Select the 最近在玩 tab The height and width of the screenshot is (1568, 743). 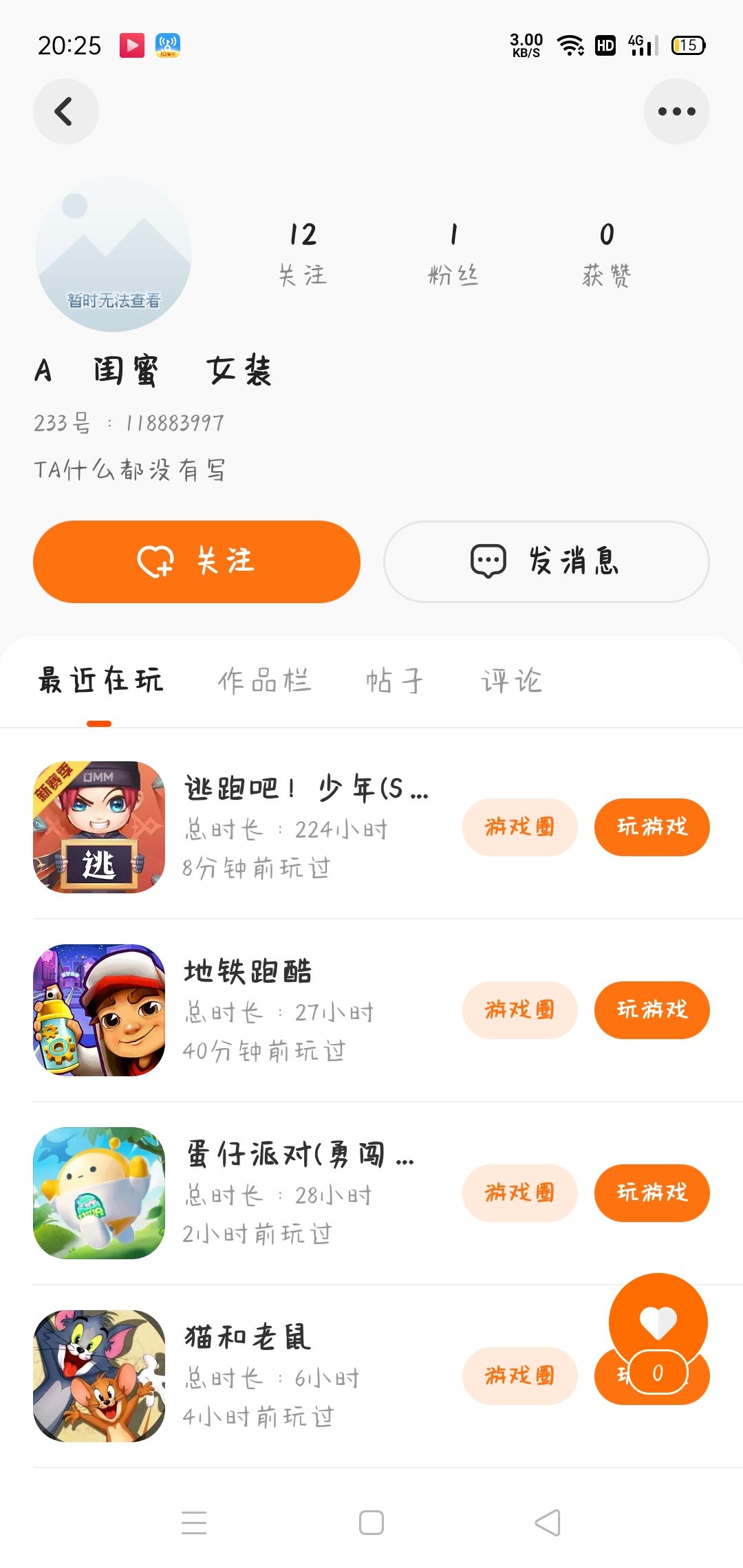pyautogui.click(x=100, y=681)
